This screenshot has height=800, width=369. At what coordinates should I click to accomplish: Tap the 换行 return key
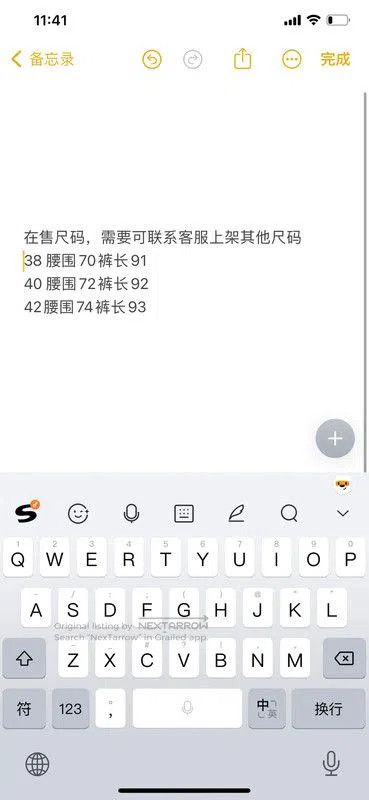pyautogui.click(x=328, y=709)
